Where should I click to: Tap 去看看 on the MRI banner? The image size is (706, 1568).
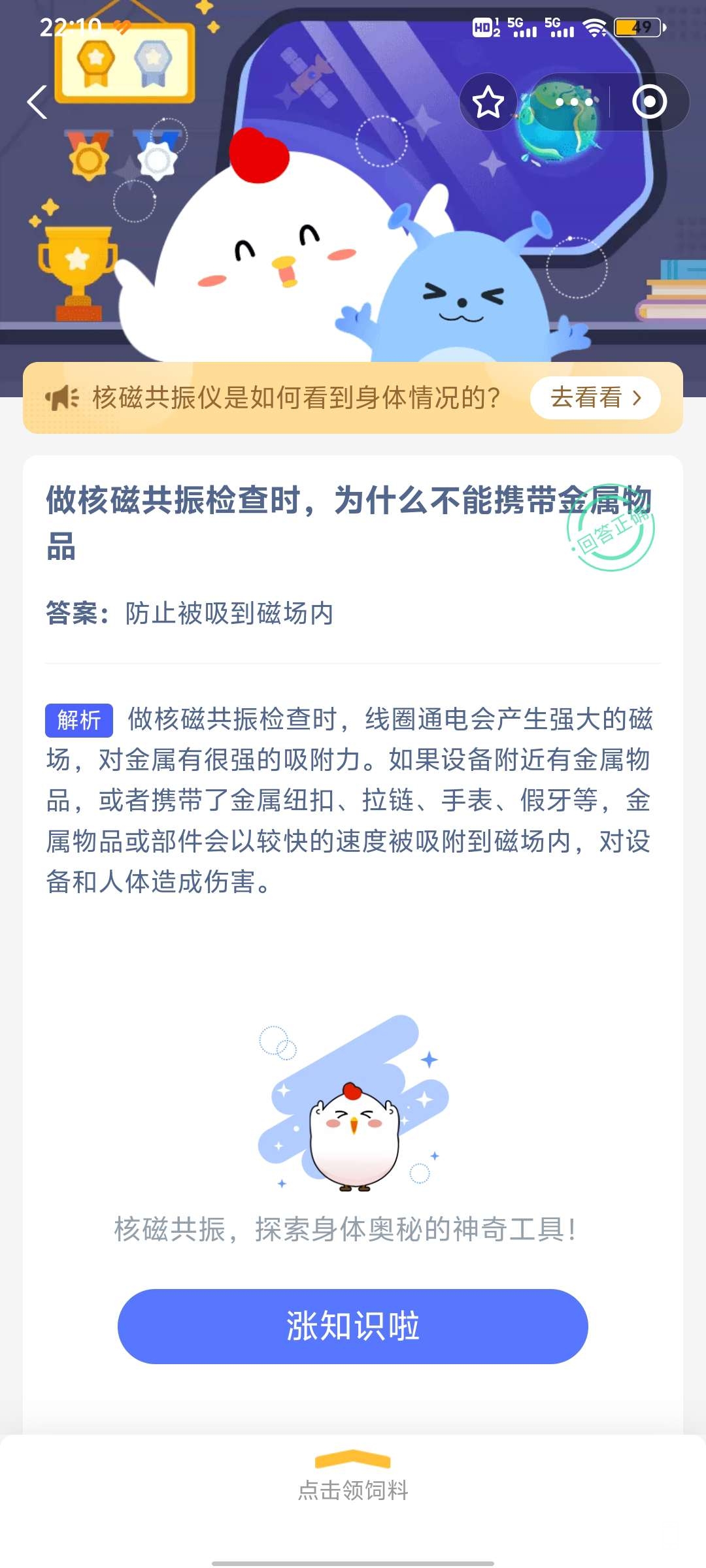point(595,397)
